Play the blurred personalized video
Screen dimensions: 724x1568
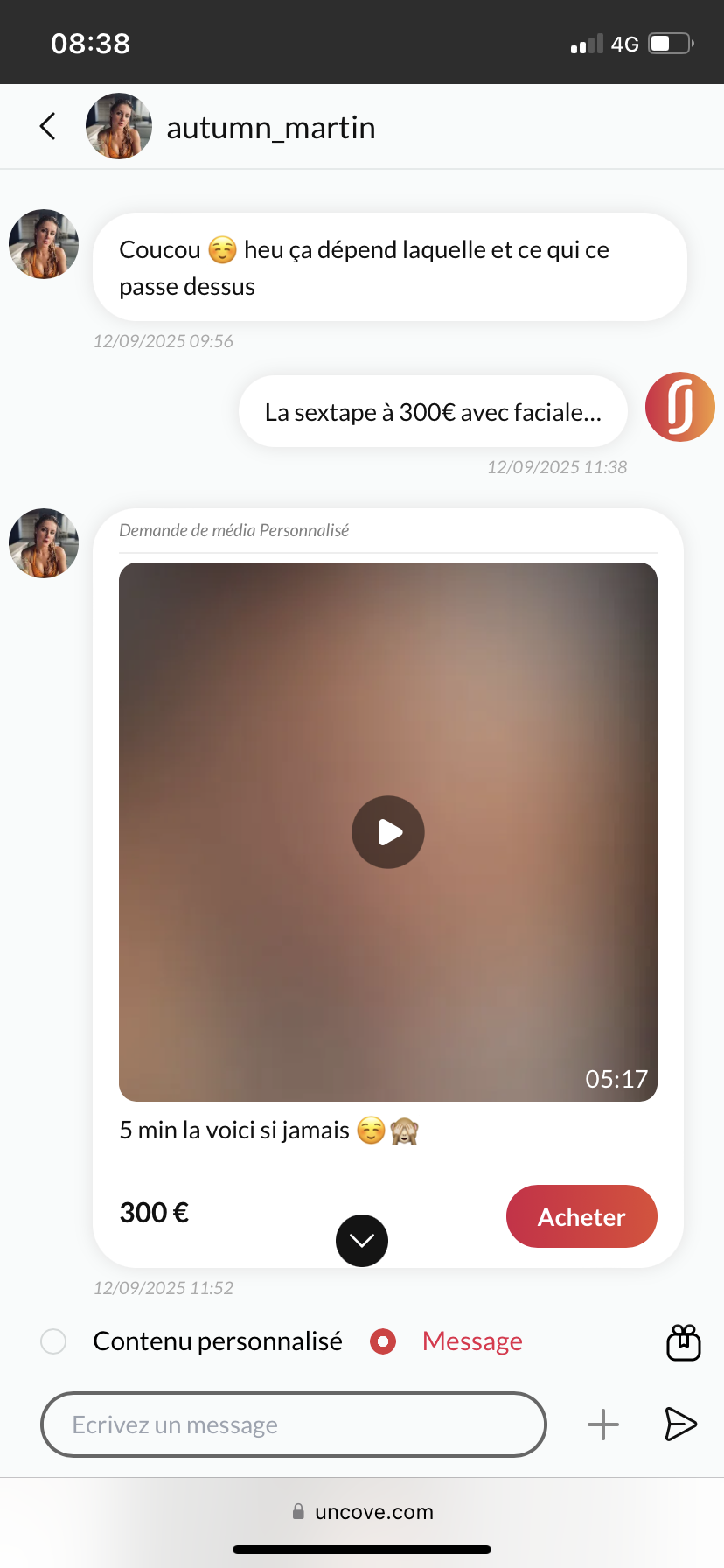pos(388,832)
